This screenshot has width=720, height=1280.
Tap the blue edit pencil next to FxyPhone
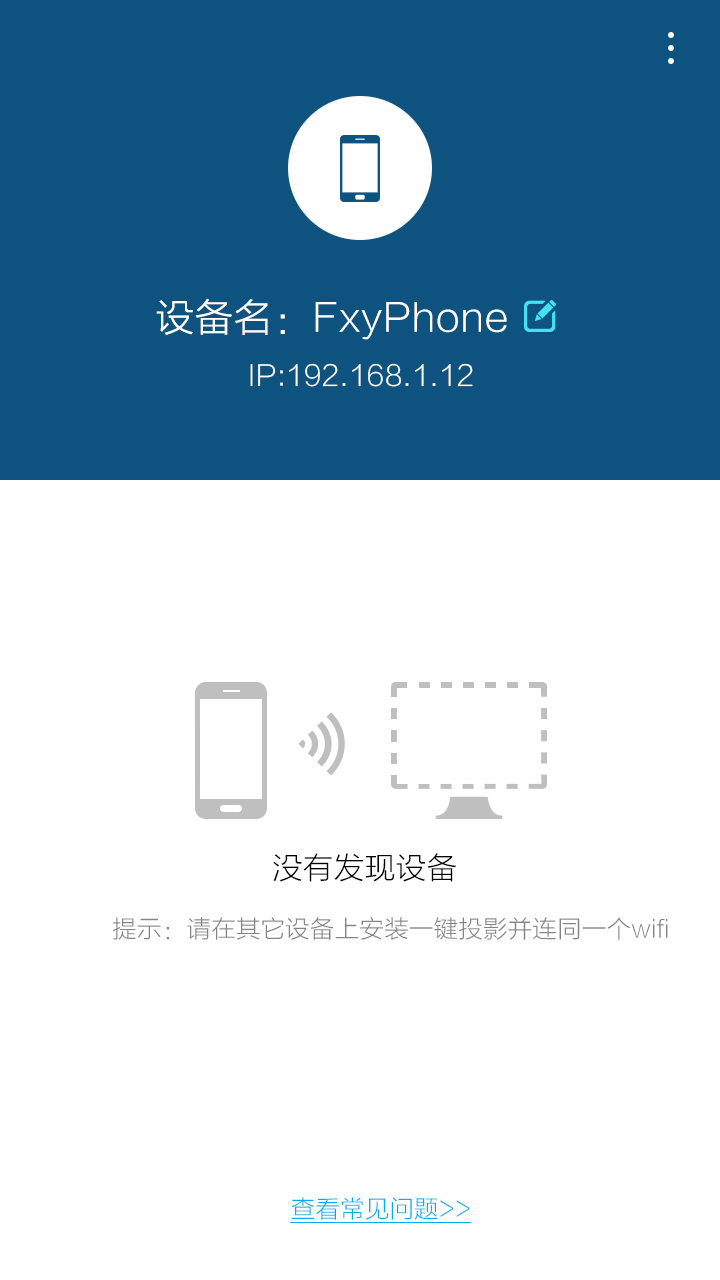[540, 316]
